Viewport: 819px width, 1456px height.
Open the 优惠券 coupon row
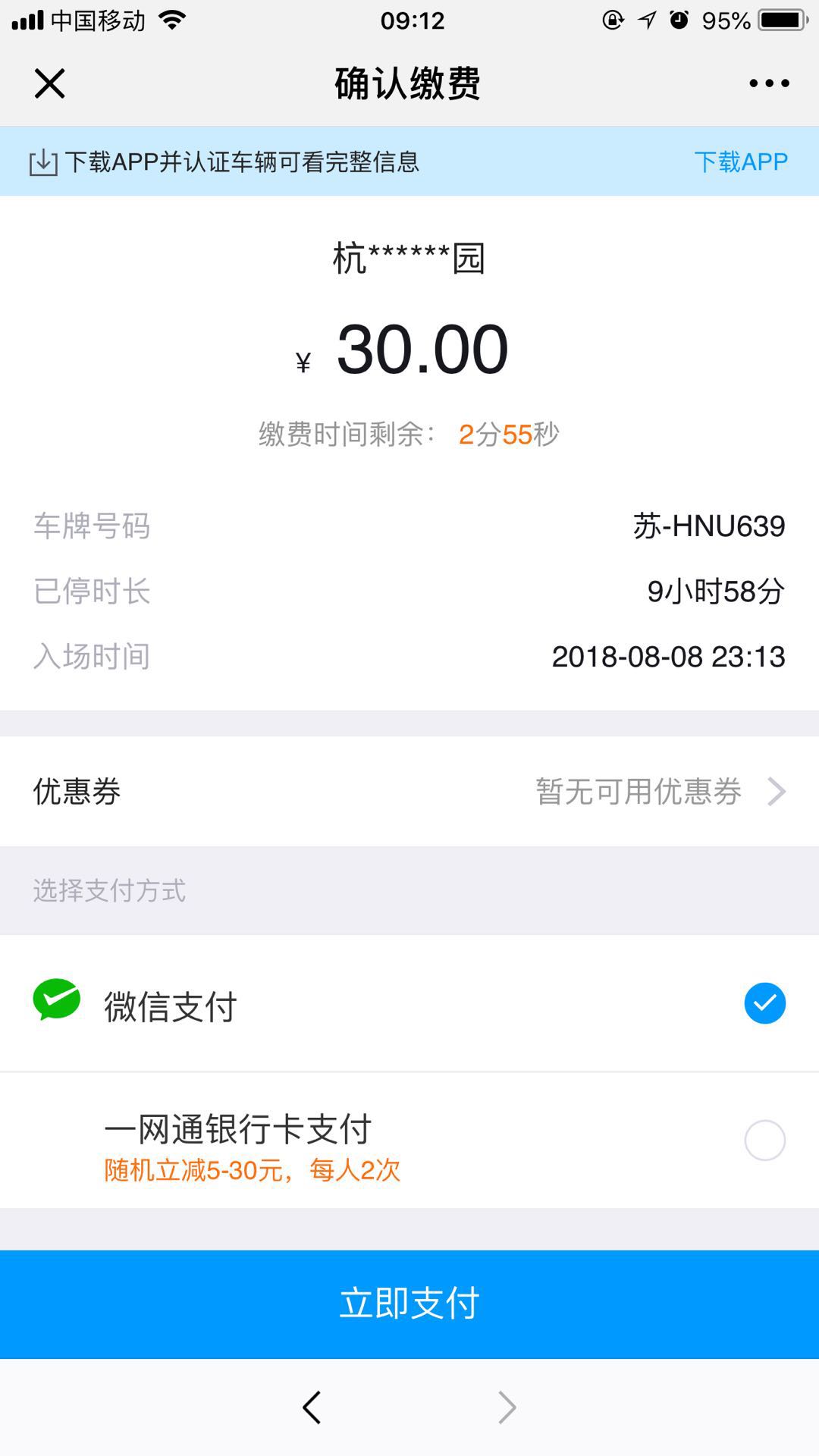pyautogui.click(x=409, y=792)
